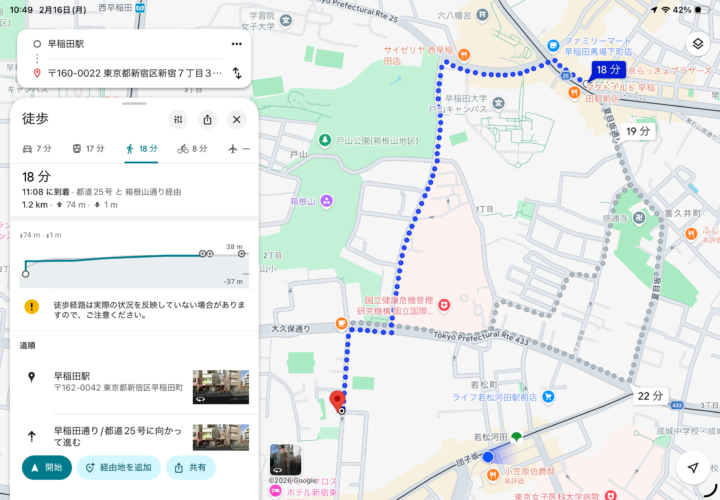
Task: Open the overflow menu beside 早稲田駅
Action: pos(236,44)
